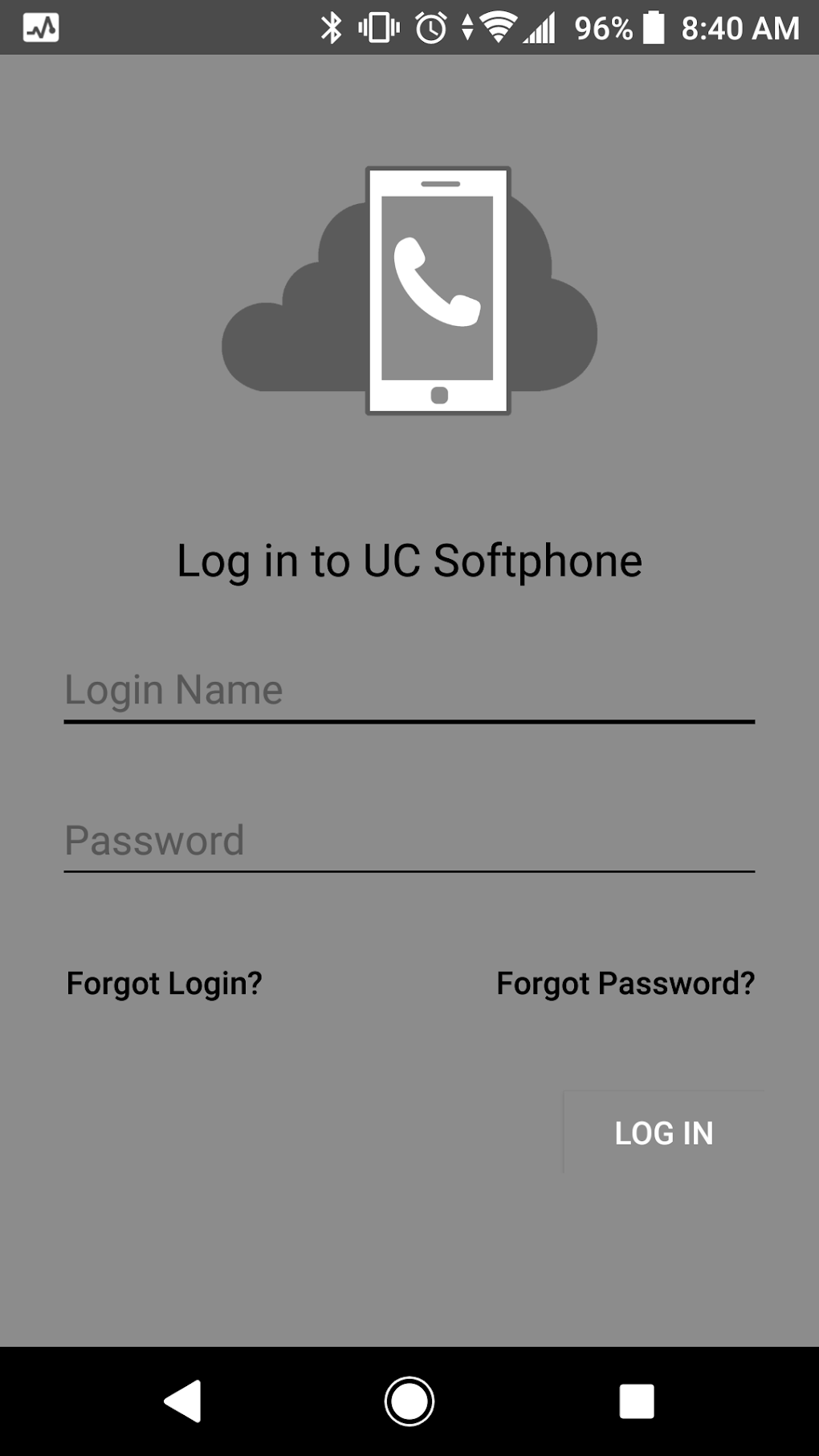Tap the battery level icon
The height and width of the screenshot is (1456, 819).
(654, 27)
